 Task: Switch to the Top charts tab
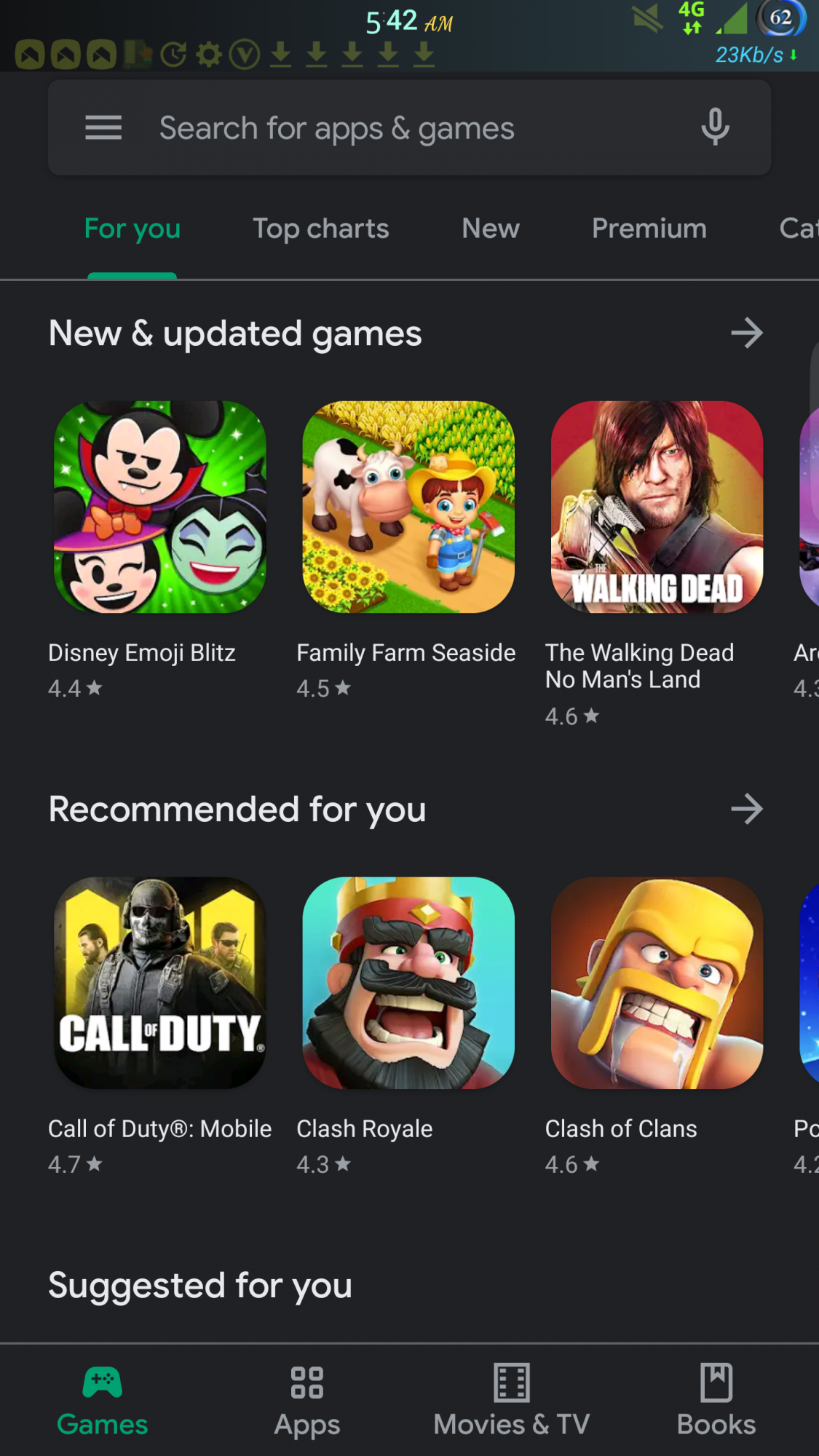[320, 229]
